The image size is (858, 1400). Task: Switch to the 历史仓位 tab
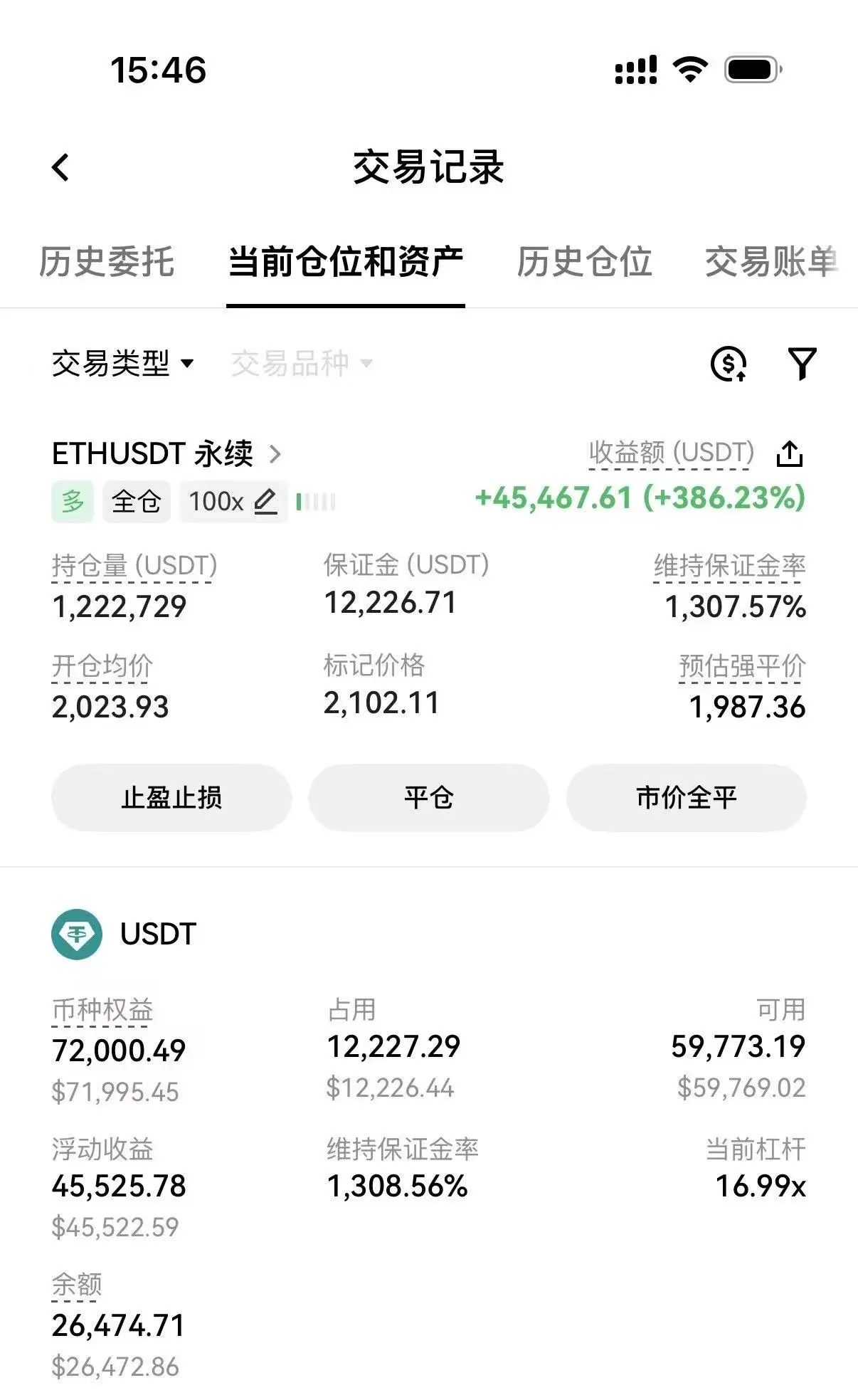pos(584,261)
